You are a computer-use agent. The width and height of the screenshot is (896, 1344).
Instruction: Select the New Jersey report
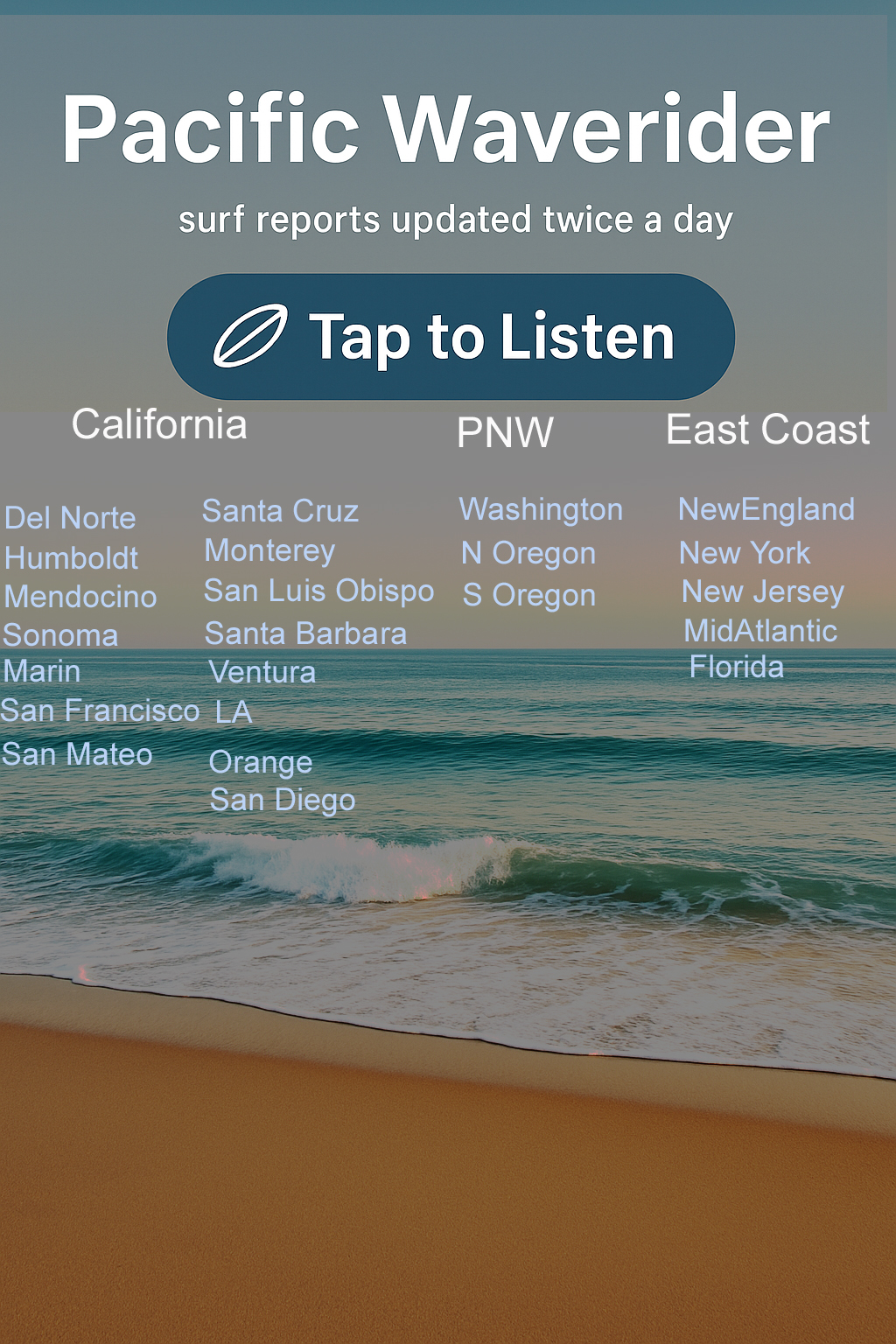tap(763, 592)
